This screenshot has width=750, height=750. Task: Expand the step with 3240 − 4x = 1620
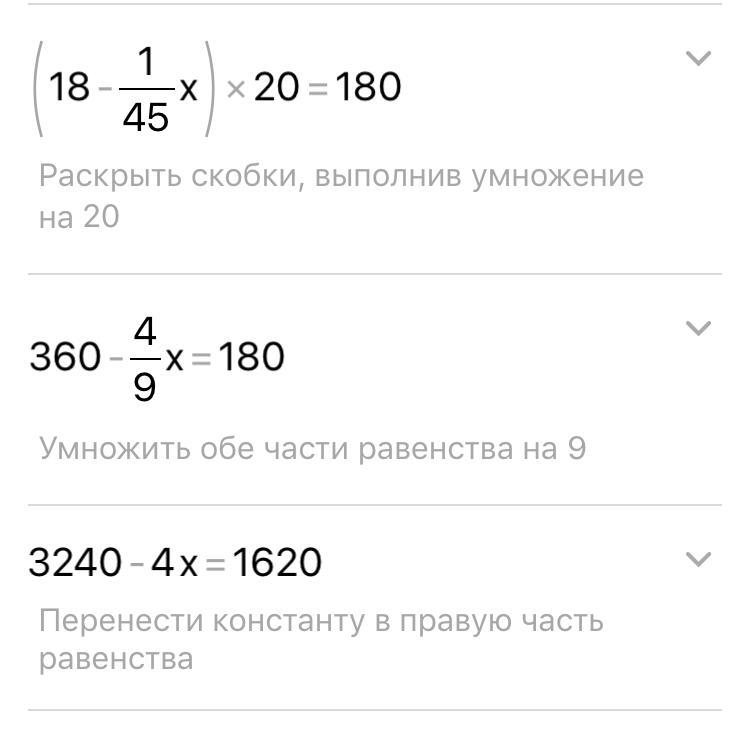(x=697, y=559)
